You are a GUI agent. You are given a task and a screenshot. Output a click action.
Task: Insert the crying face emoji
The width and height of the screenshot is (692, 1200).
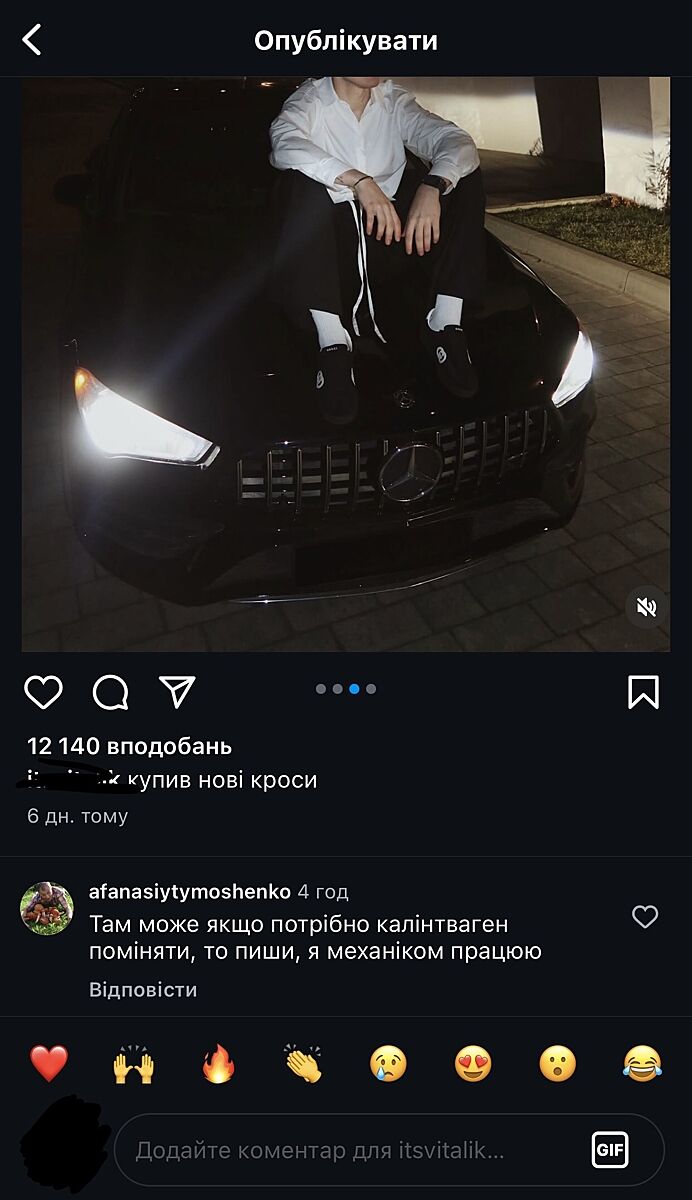click(388, 1063)
